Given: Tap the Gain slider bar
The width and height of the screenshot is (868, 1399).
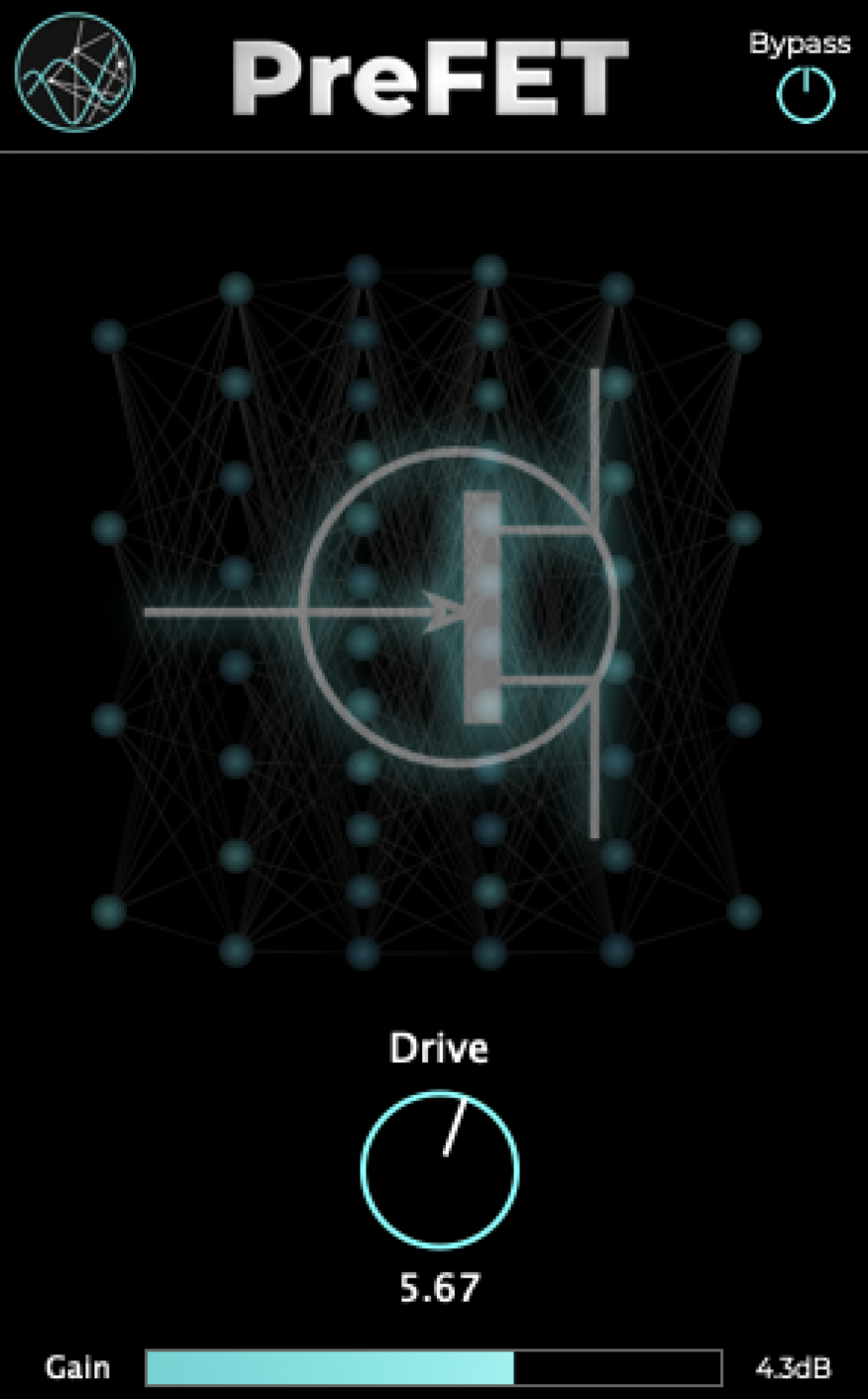Looking at the screenshot, I should point(434,1367).
